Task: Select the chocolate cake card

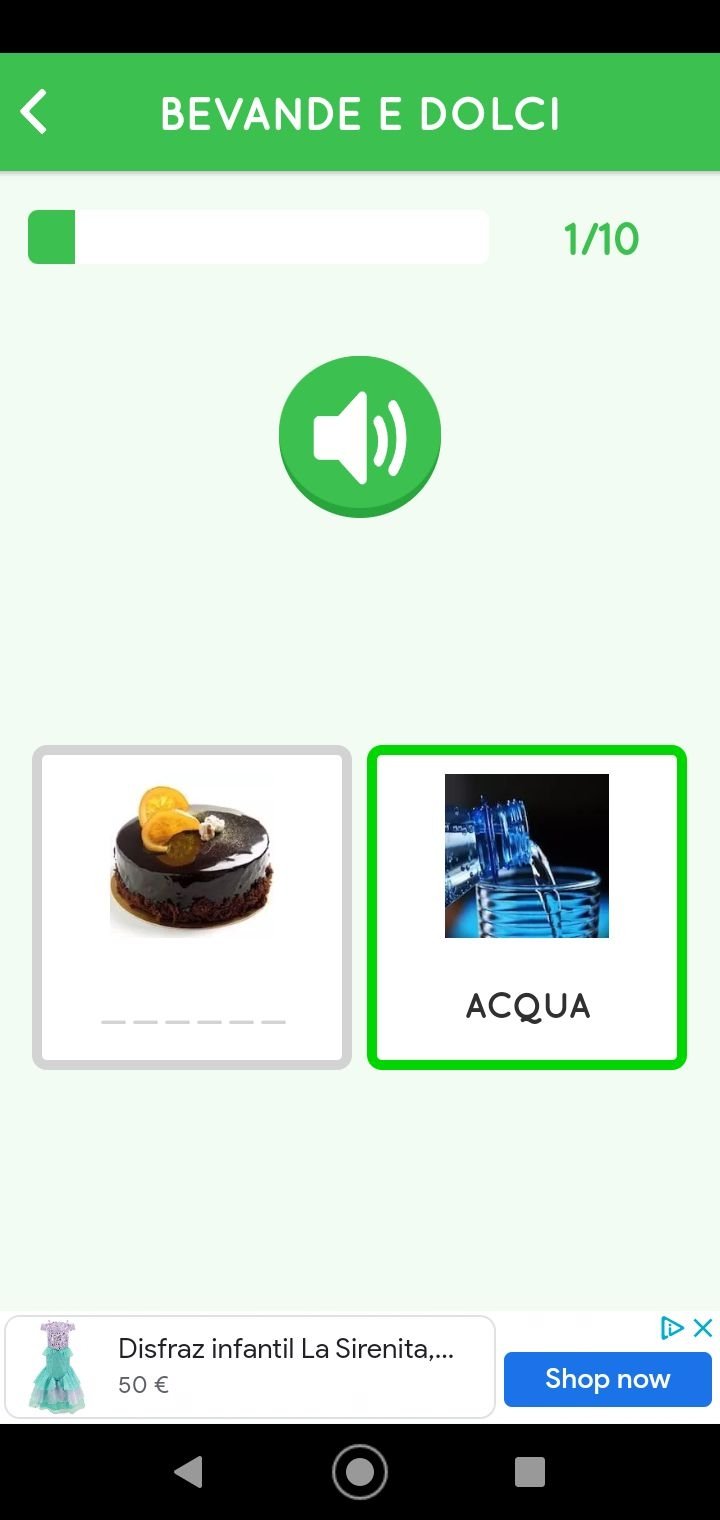Action: (192, 907)
